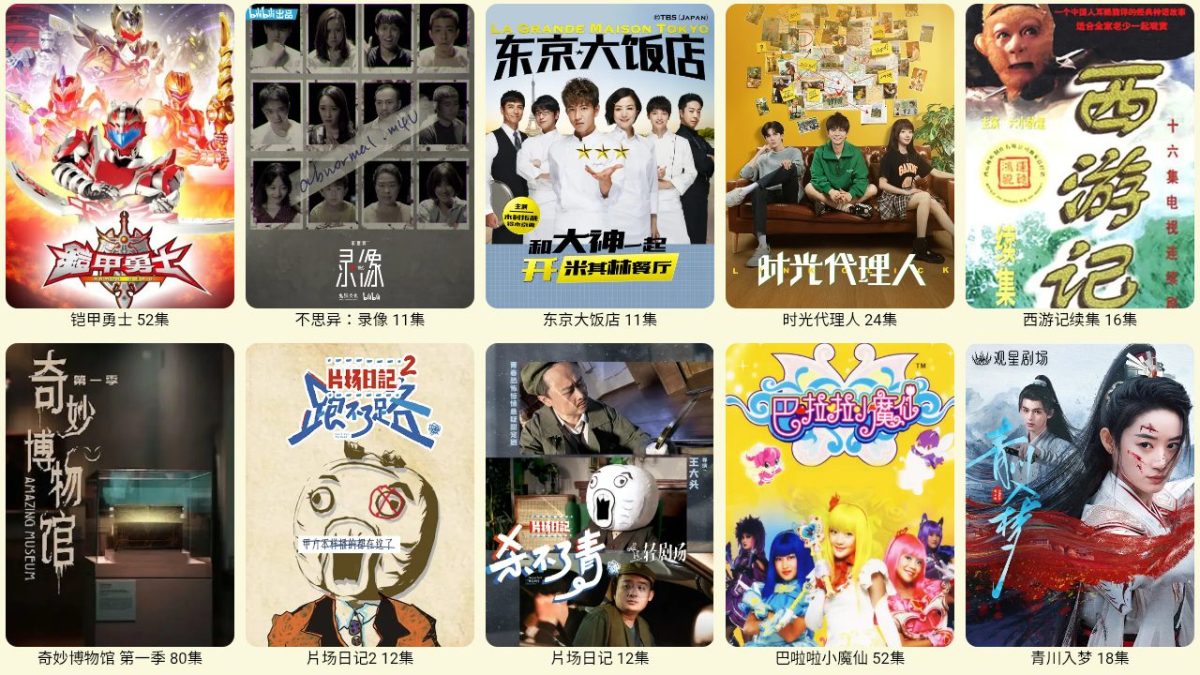Open the 片场日记2 12集 poster
This screenshot has width=1200, height=675.
(x=360, y=495)
